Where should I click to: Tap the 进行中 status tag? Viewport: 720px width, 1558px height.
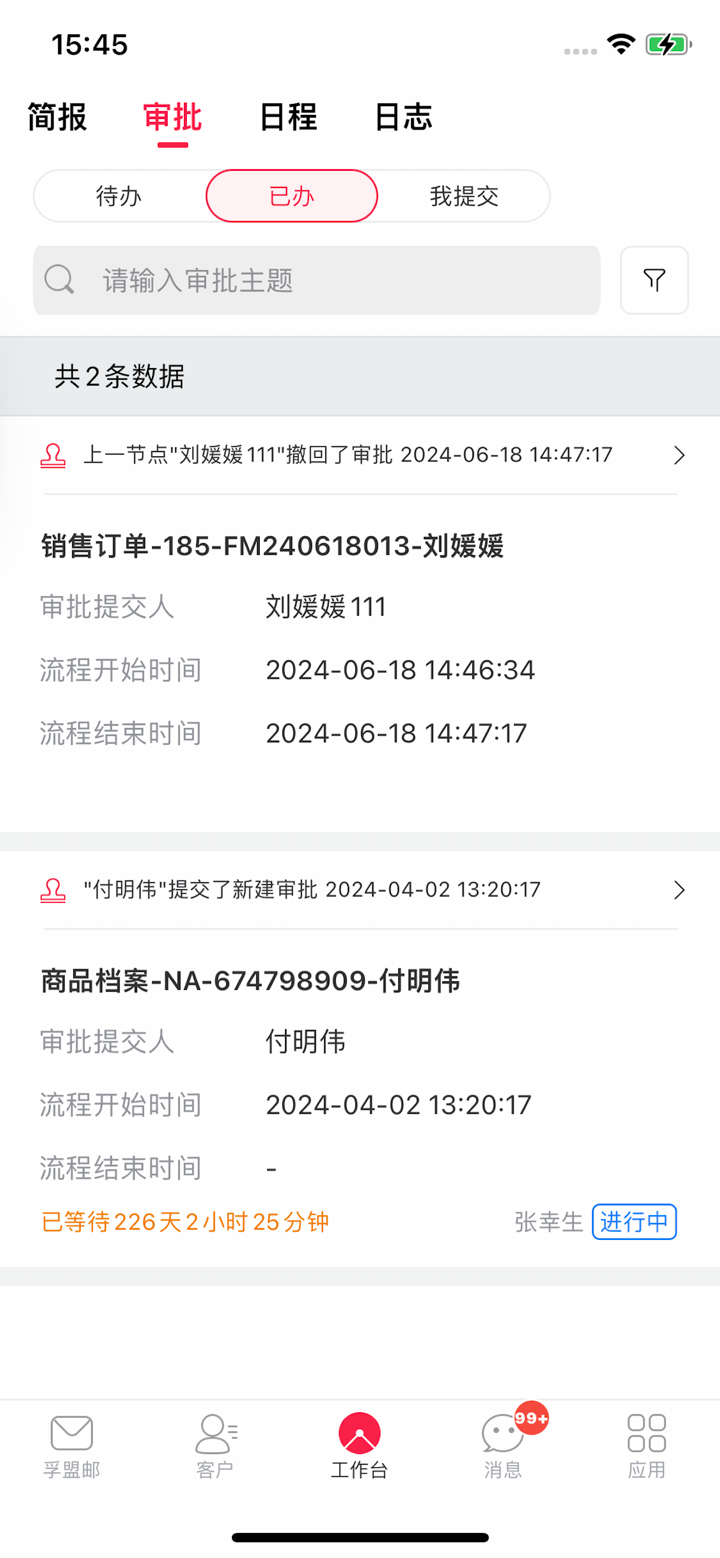(634, 1222)
